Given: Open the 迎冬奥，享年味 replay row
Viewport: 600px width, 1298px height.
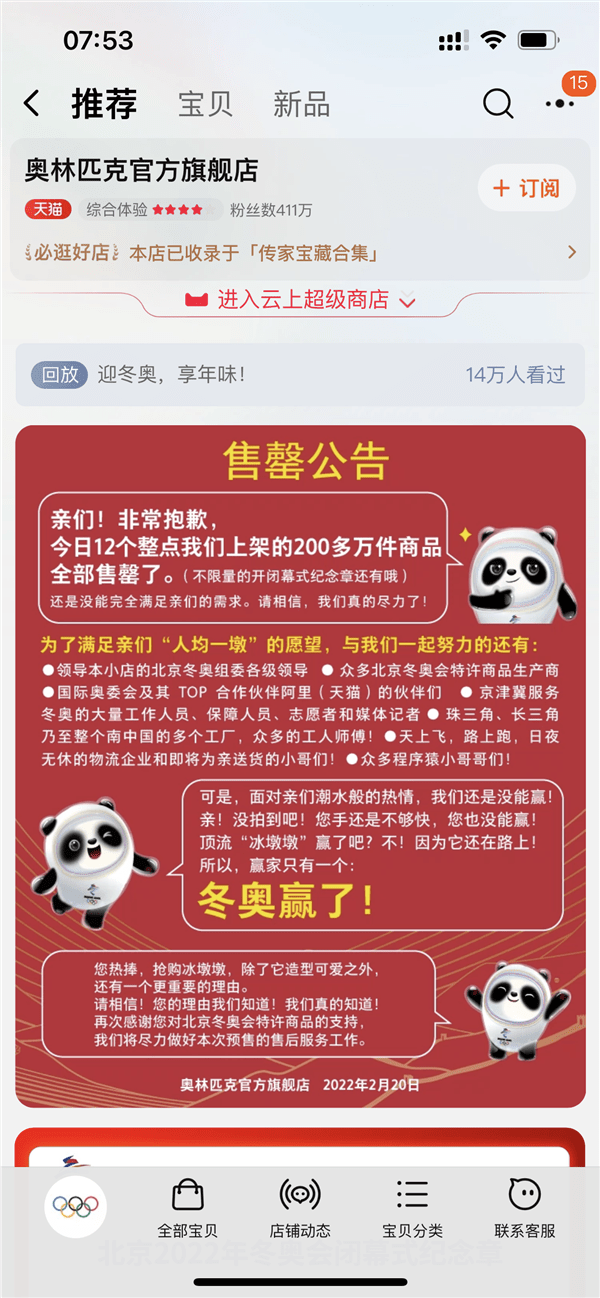Looking at the screenshot, I should point(300,375).
